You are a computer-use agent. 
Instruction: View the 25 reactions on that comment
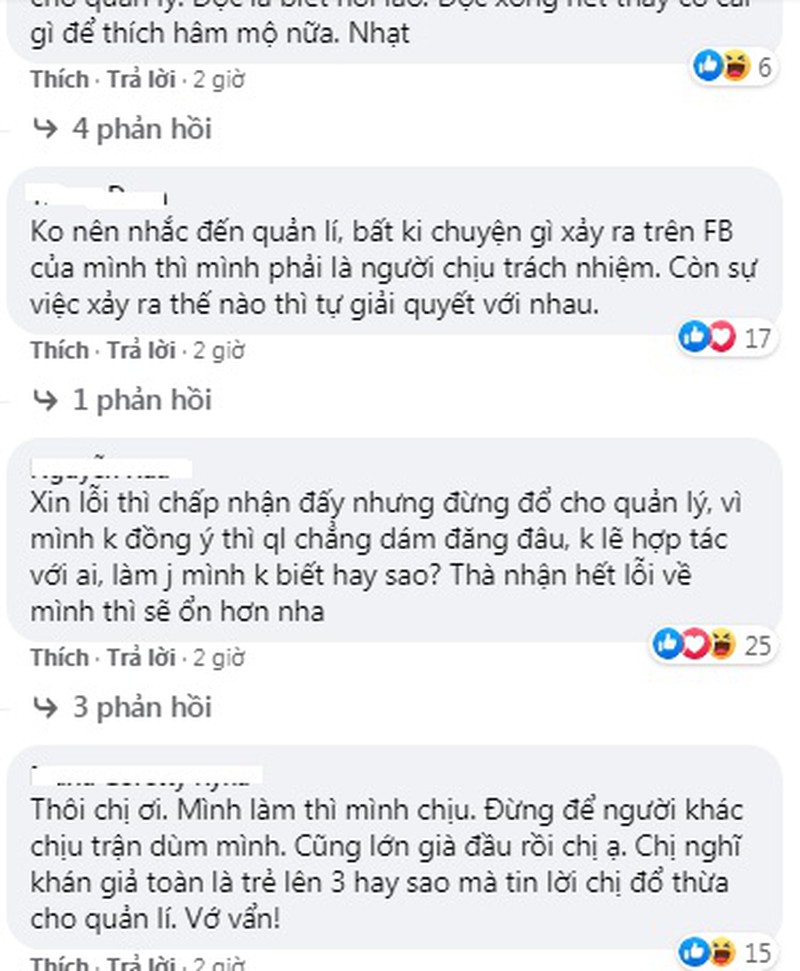(x=714, y=645)
